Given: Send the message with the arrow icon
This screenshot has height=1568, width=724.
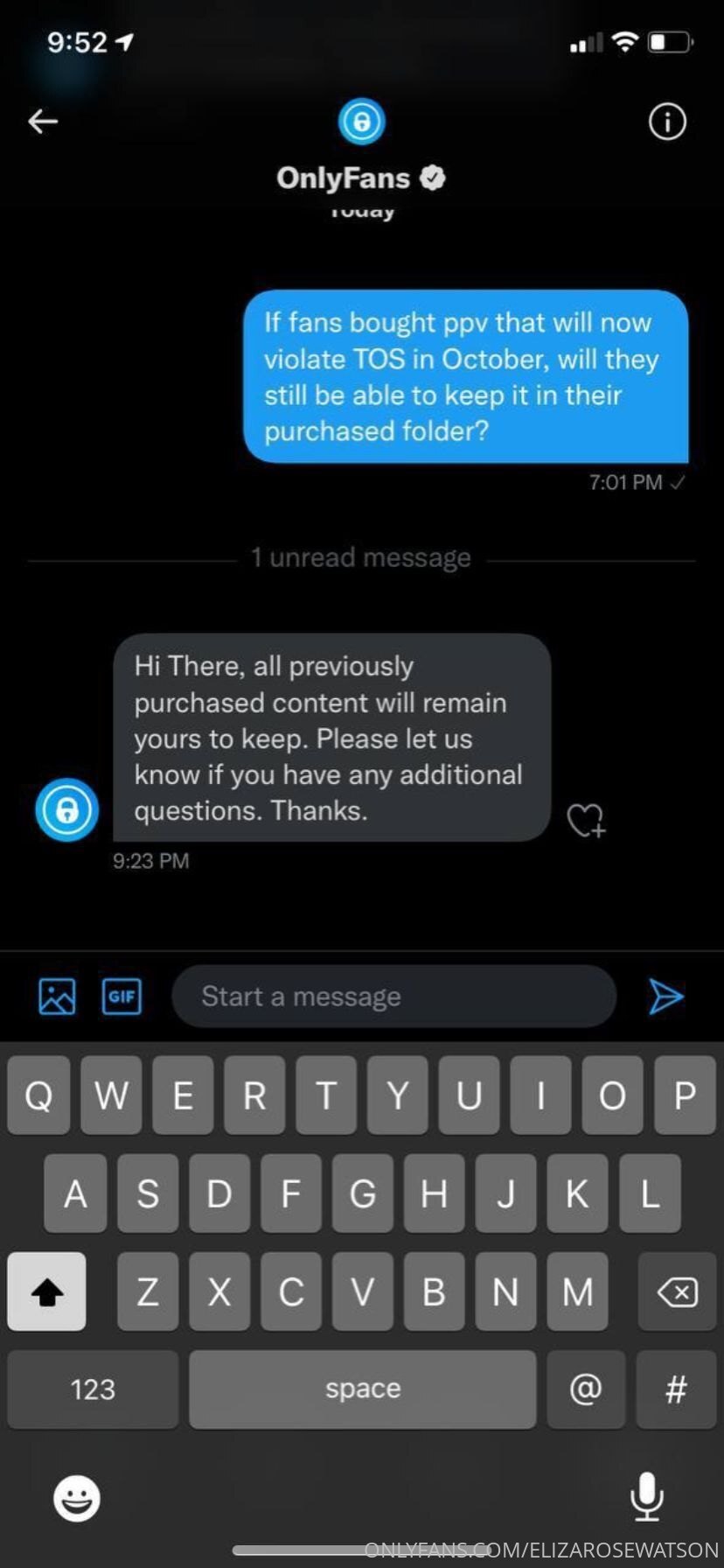Looking at the screenshot, I should point(665,996).
